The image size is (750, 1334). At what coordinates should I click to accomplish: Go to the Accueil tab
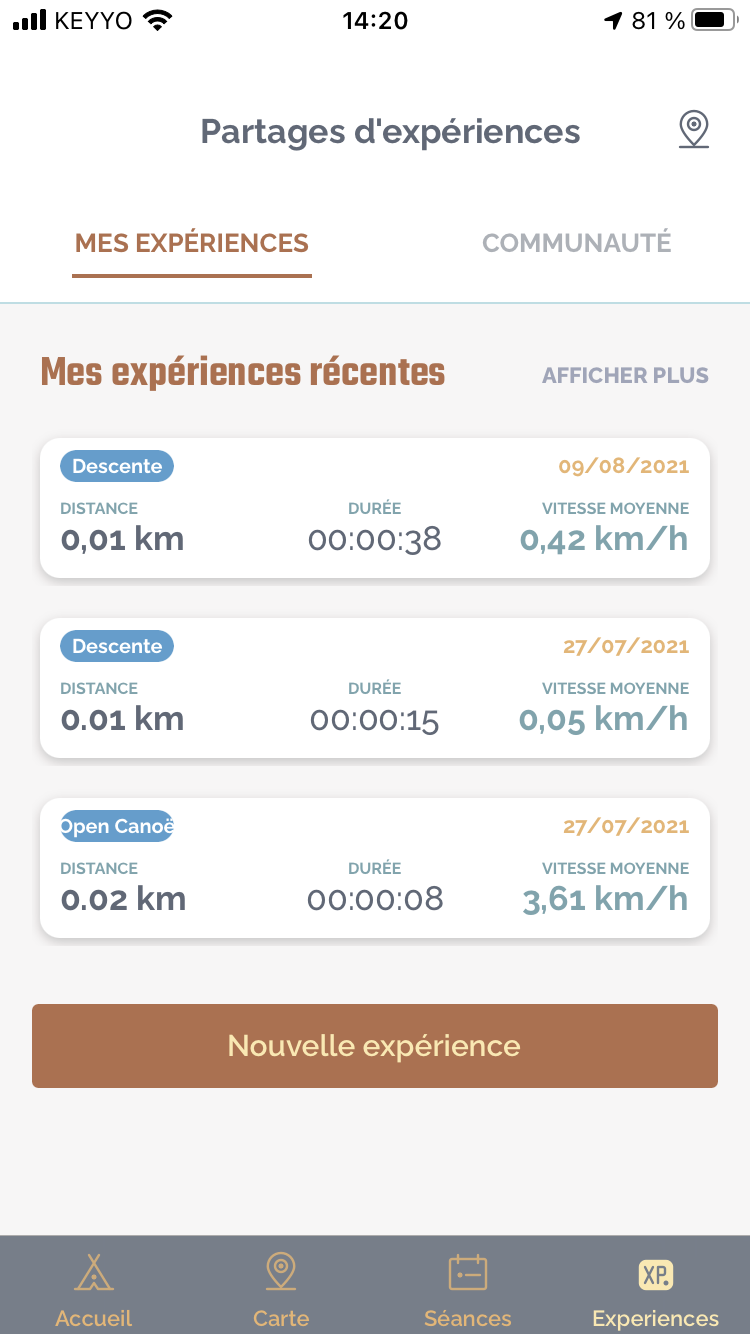click(x=94, y=1290)
